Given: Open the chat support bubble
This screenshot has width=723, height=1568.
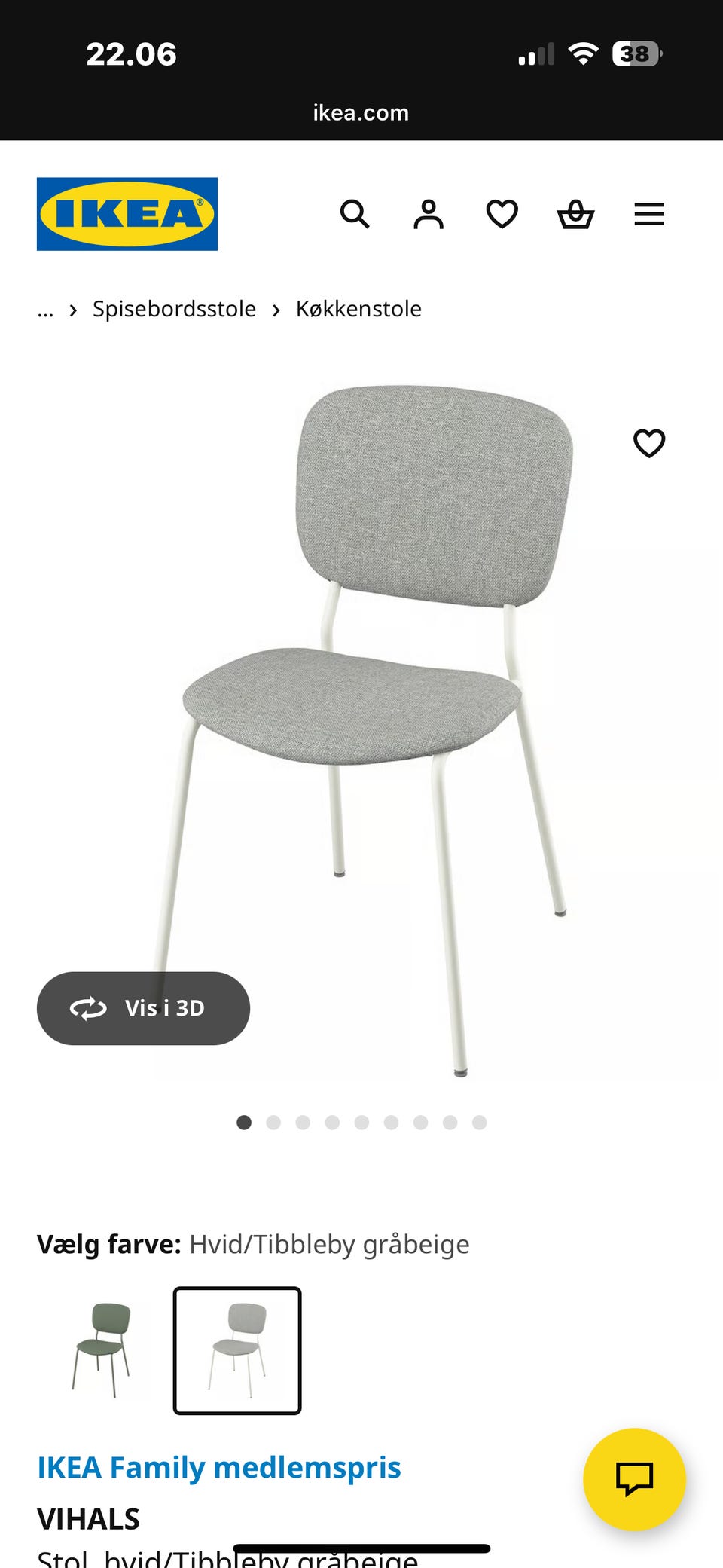Looking at the screenshot, I should coord(634,1479).
